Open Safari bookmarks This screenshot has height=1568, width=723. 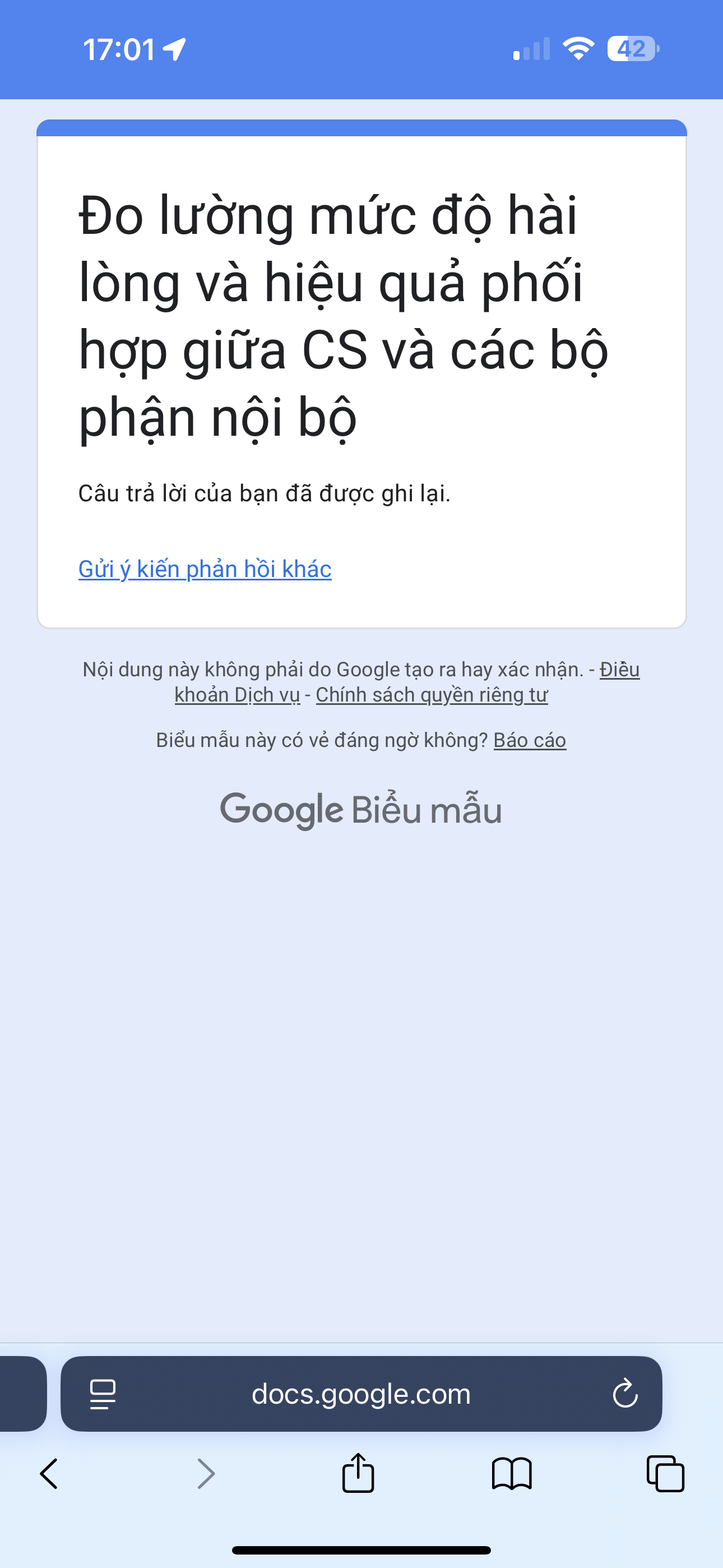(x=511, y=1474)
